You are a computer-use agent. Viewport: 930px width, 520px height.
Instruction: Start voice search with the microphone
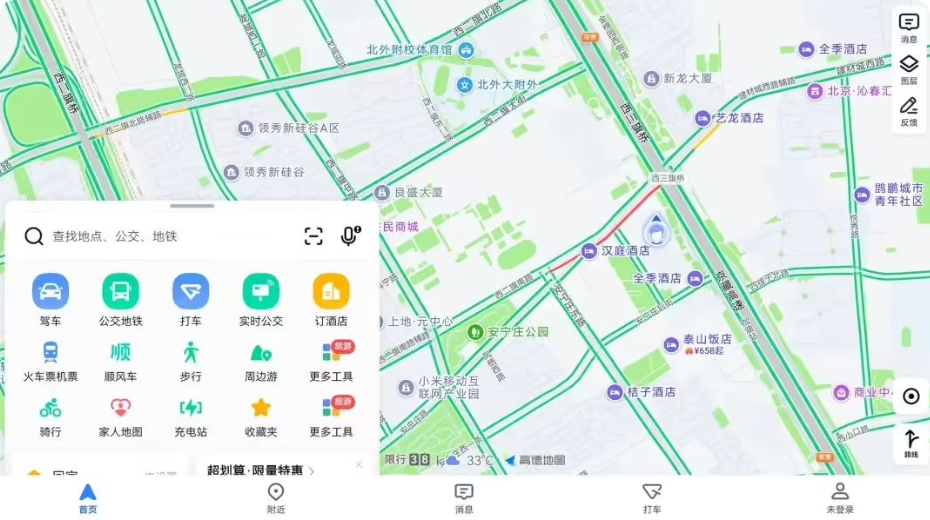pyautogui.click(x=350, y=236)
